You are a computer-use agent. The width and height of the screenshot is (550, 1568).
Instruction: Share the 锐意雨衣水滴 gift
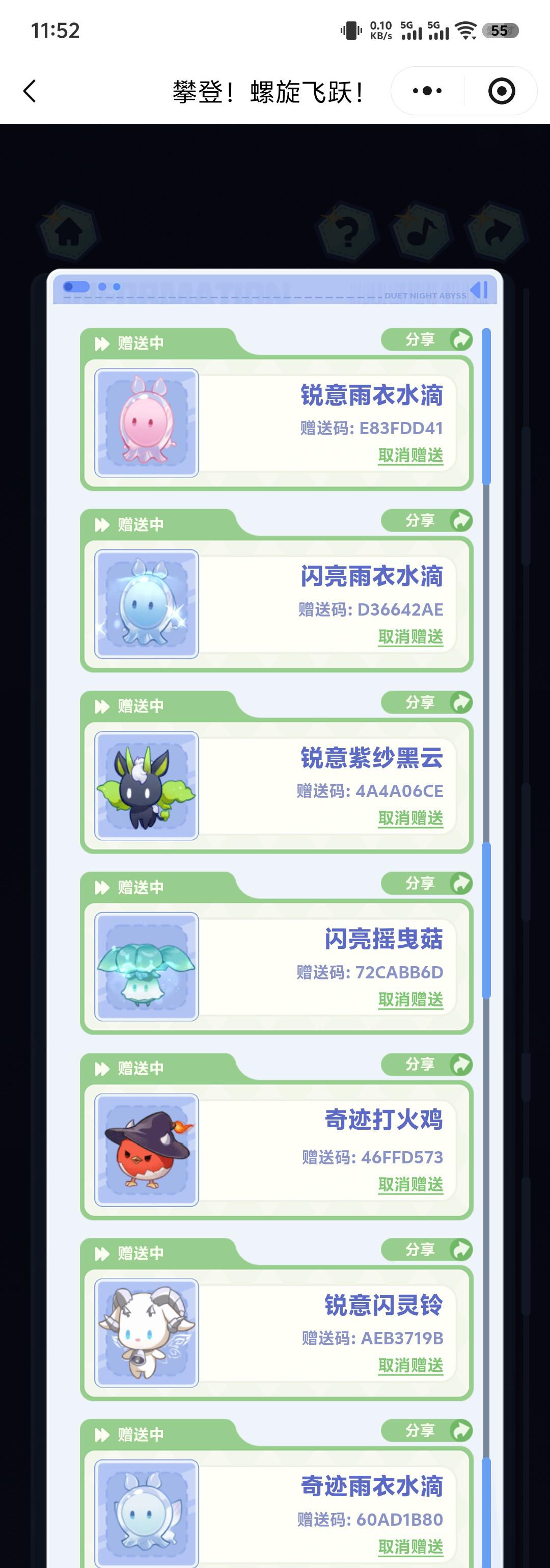coord(427,340)
